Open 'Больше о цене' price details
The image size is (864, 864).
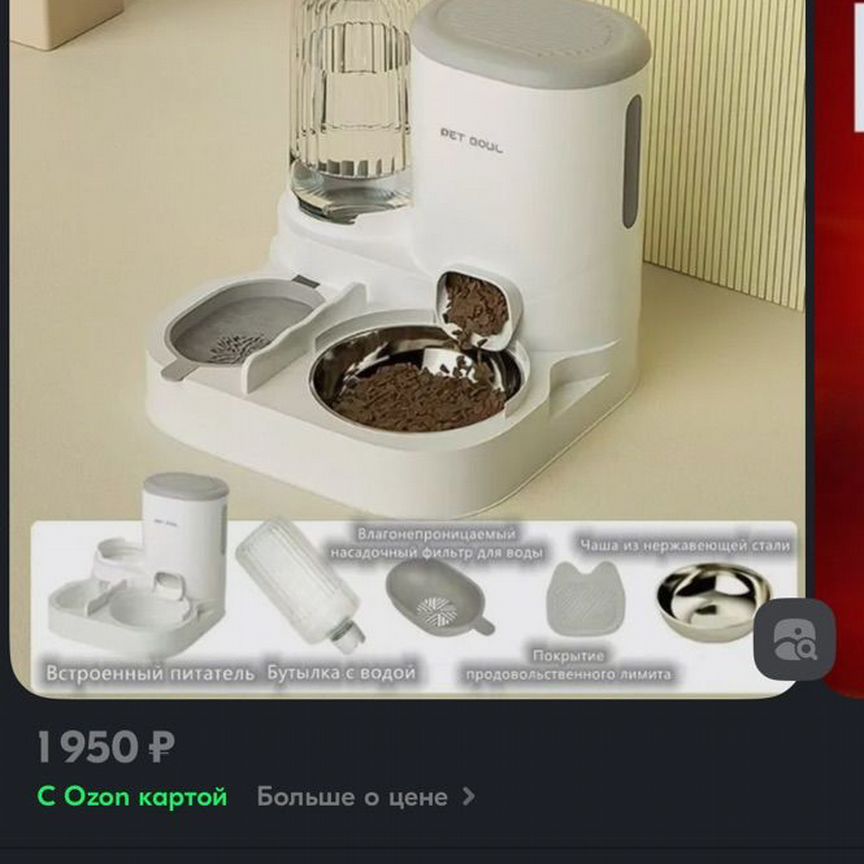pyautogui.click(x=365, y=797)
